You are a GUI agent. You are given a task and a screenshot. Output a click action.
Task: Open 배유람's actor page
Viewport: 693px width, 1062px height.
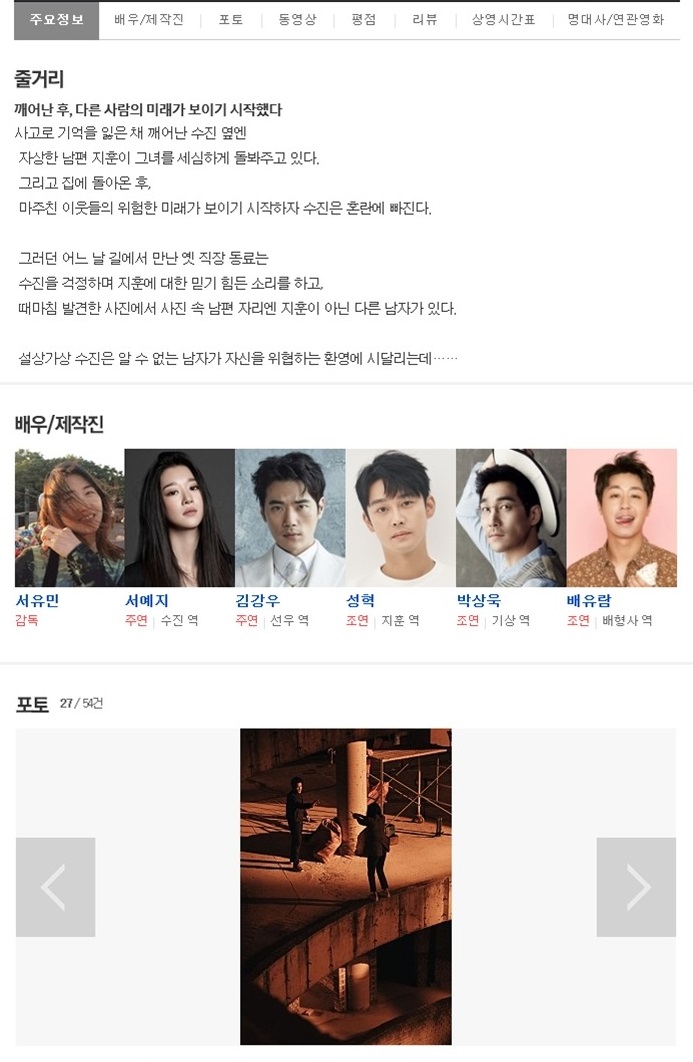588,601
